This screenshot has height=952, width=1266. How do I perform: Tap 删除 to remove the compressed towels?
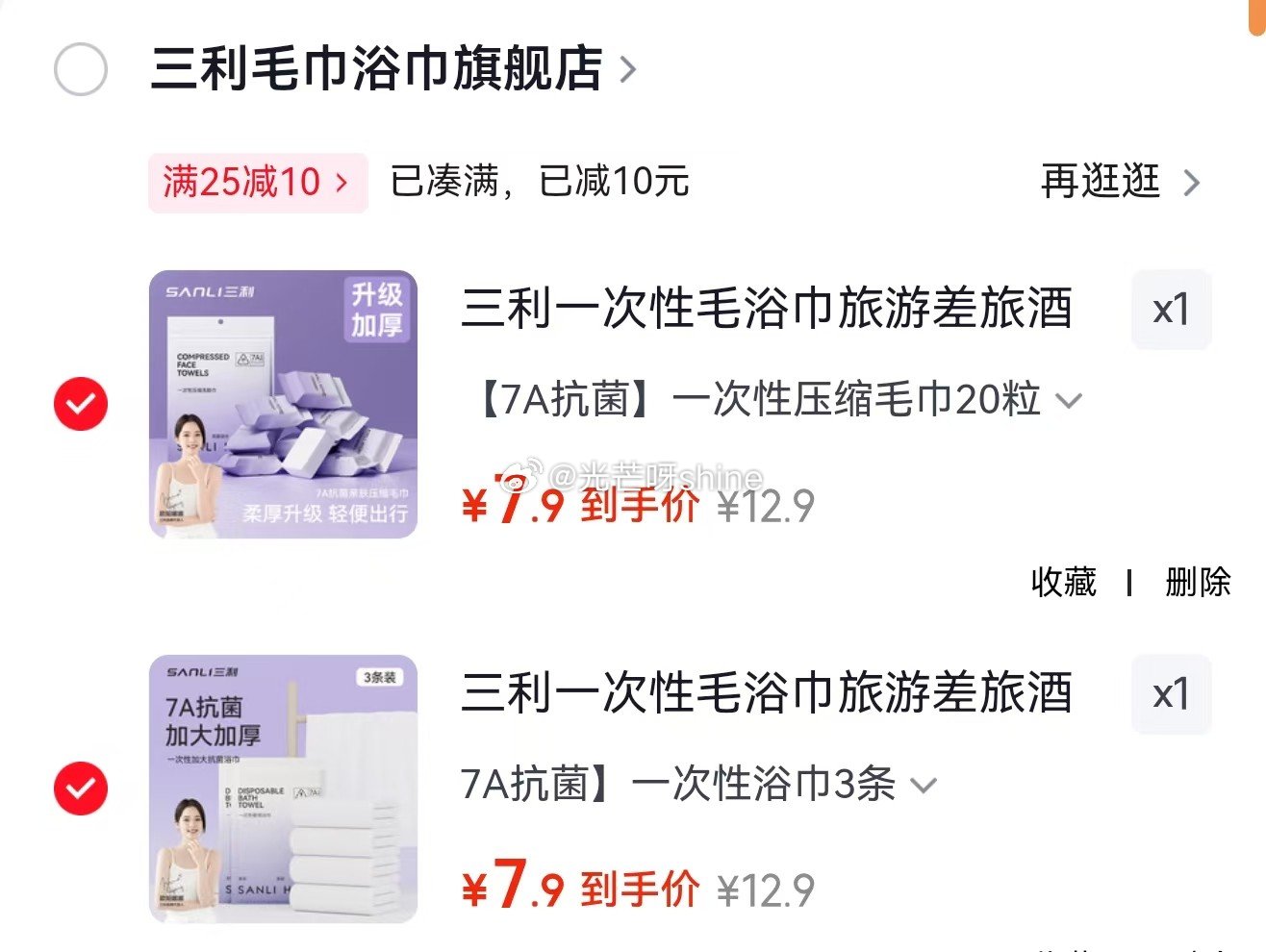point(1198,582)
